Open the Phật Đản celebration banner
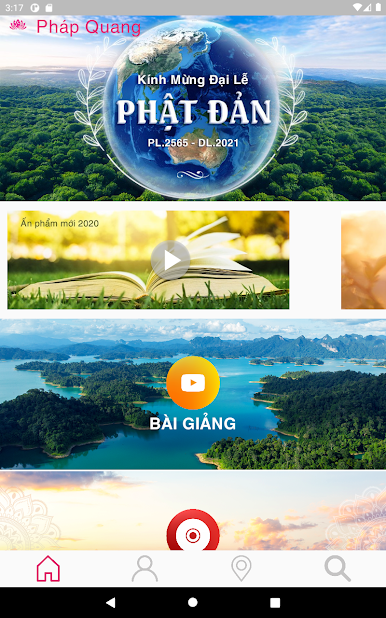 click(x=193, y=108)
